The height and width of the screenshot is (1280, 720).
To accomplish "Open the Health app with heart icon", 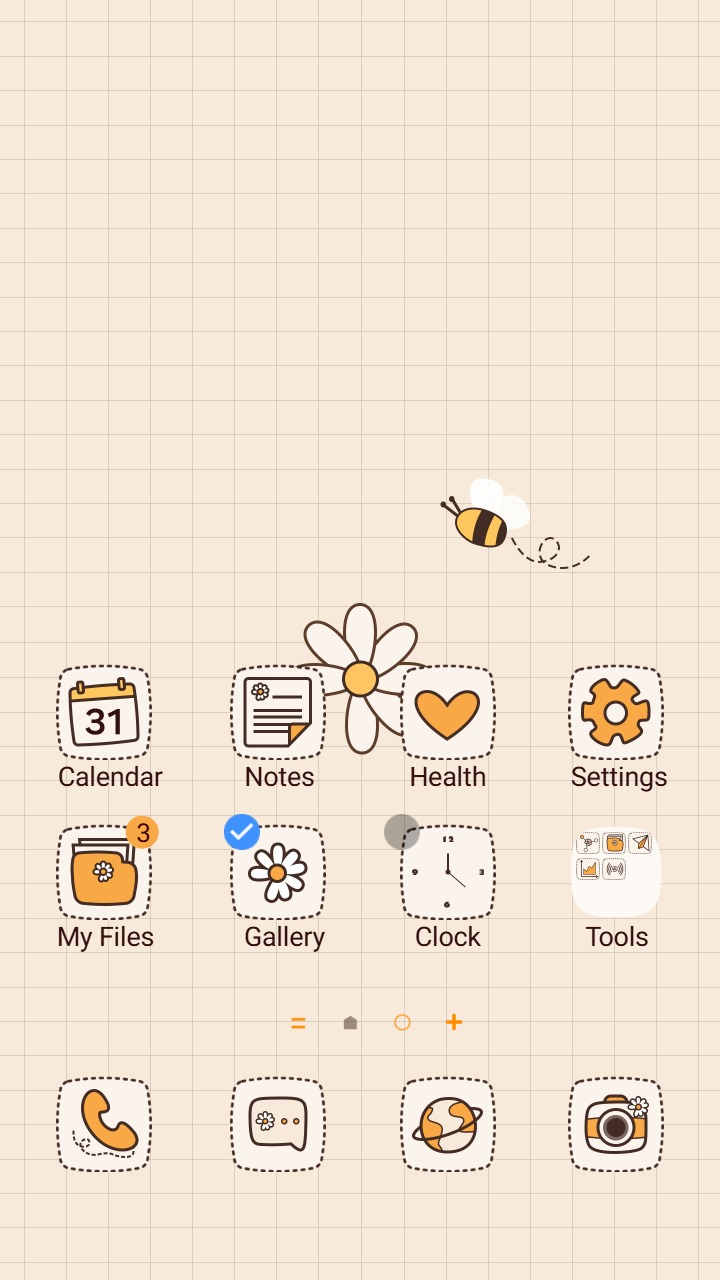I will click(x=448, y=712).
